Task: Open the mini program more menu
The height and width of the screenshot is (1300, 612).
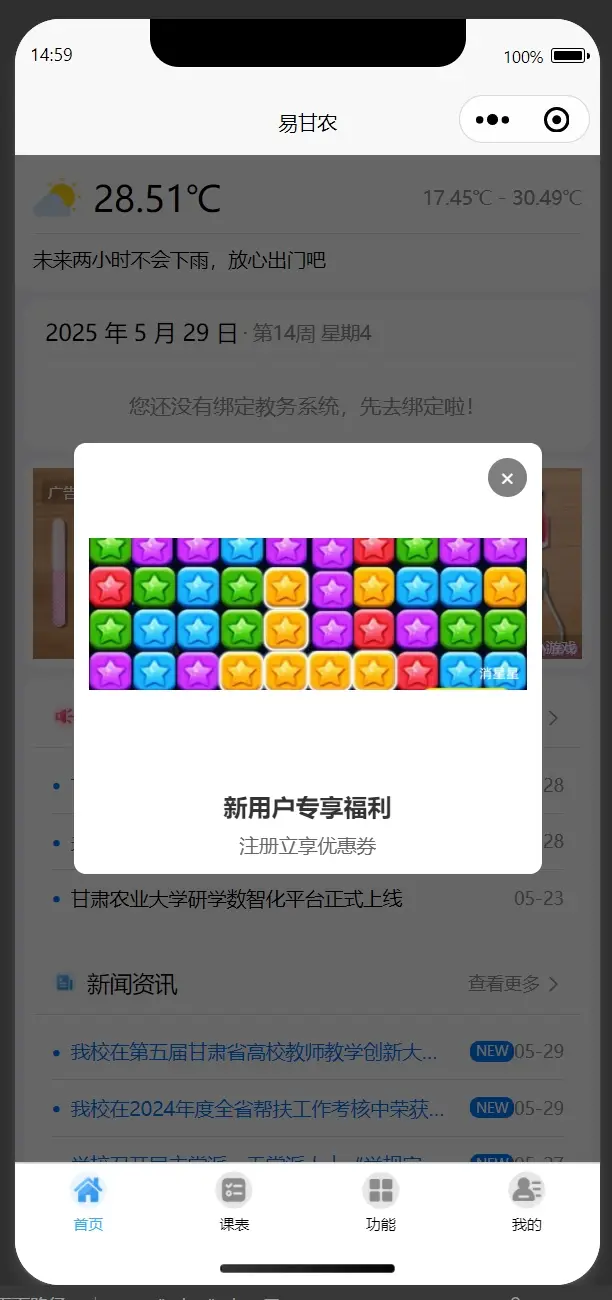Action: pos(493,120)
